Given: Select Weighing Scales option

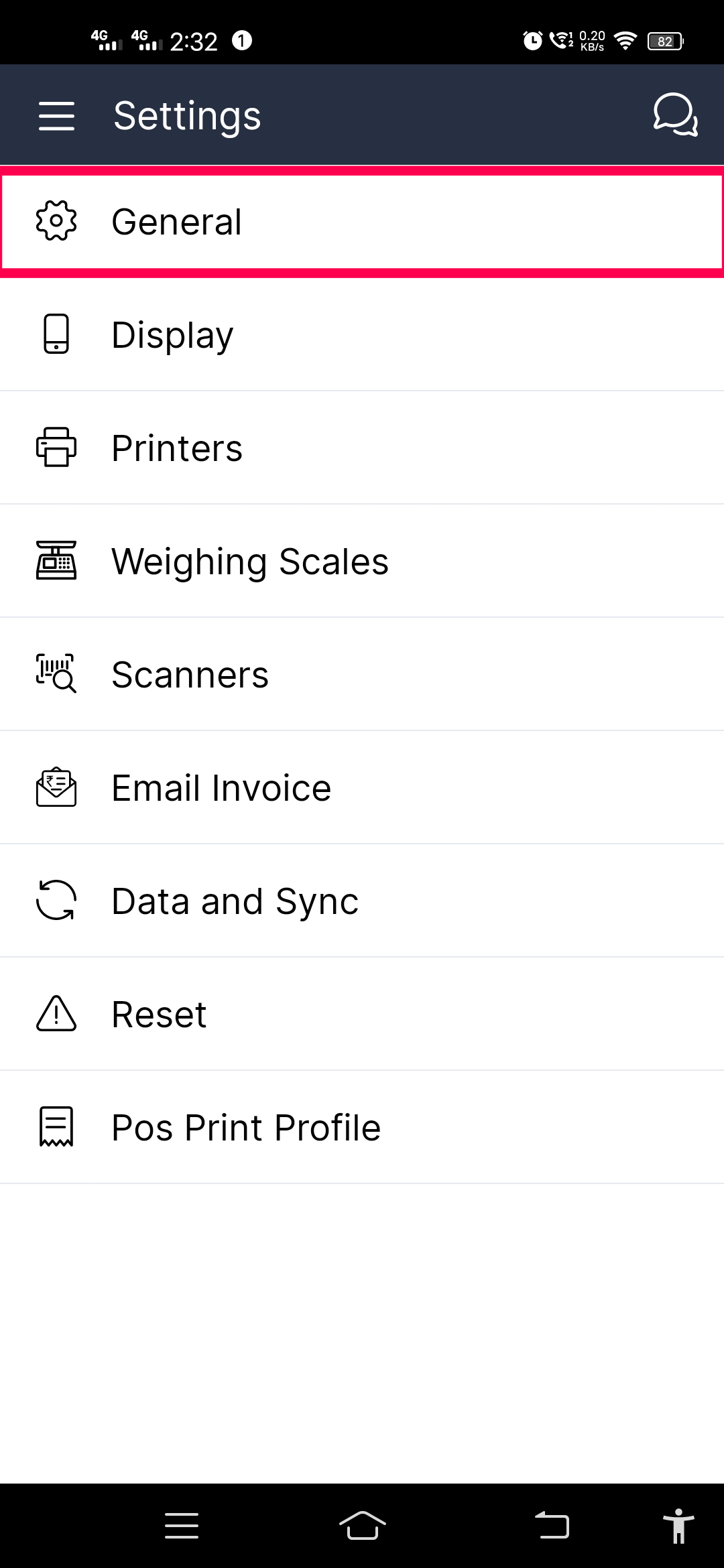Looking at the screenshot, I should pos(362,561).
